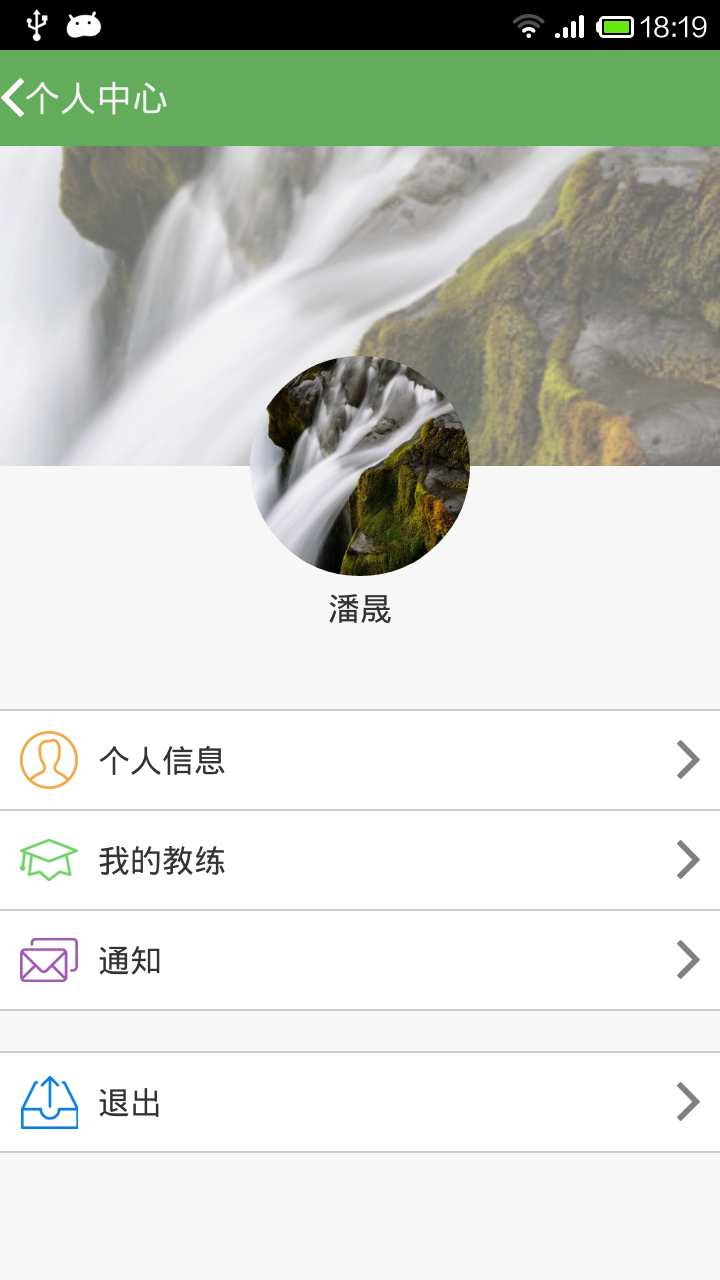Tap the round profile avatar
720x1280 pixels.
pyautogui.click(x=360, y=466)
